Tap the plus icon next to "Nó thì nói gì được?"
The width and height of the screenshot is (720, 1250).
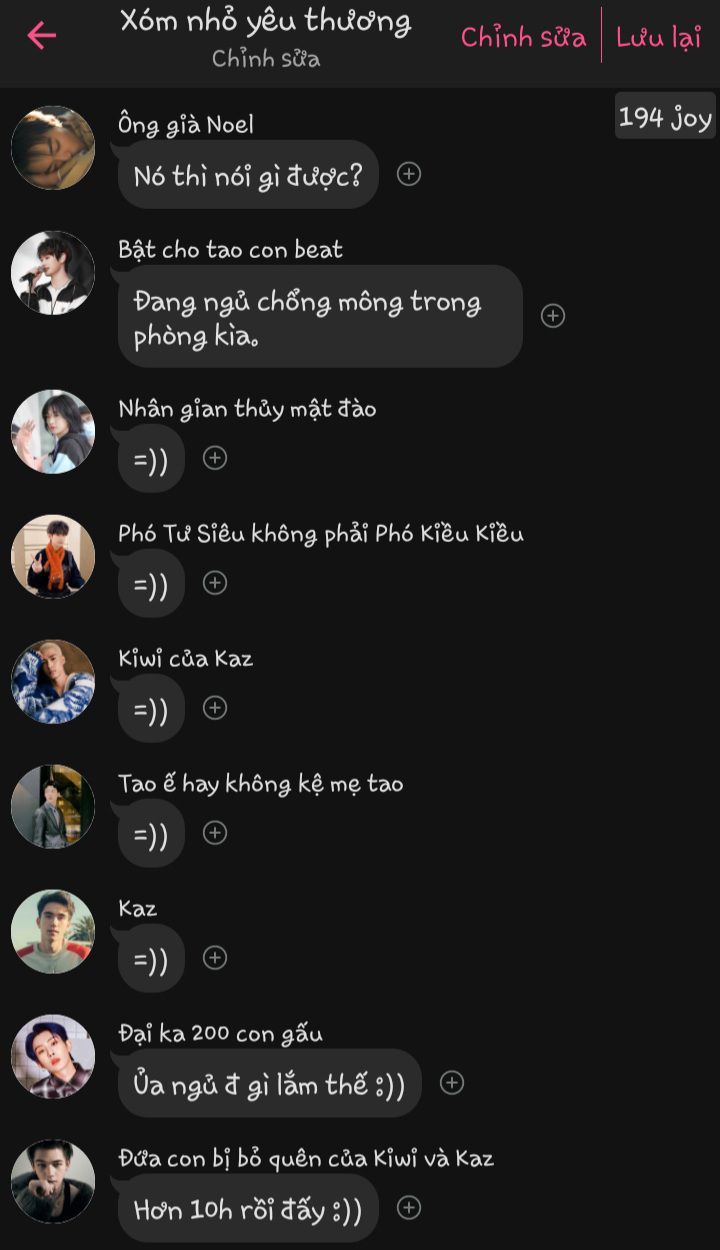(x=409, y=174)
